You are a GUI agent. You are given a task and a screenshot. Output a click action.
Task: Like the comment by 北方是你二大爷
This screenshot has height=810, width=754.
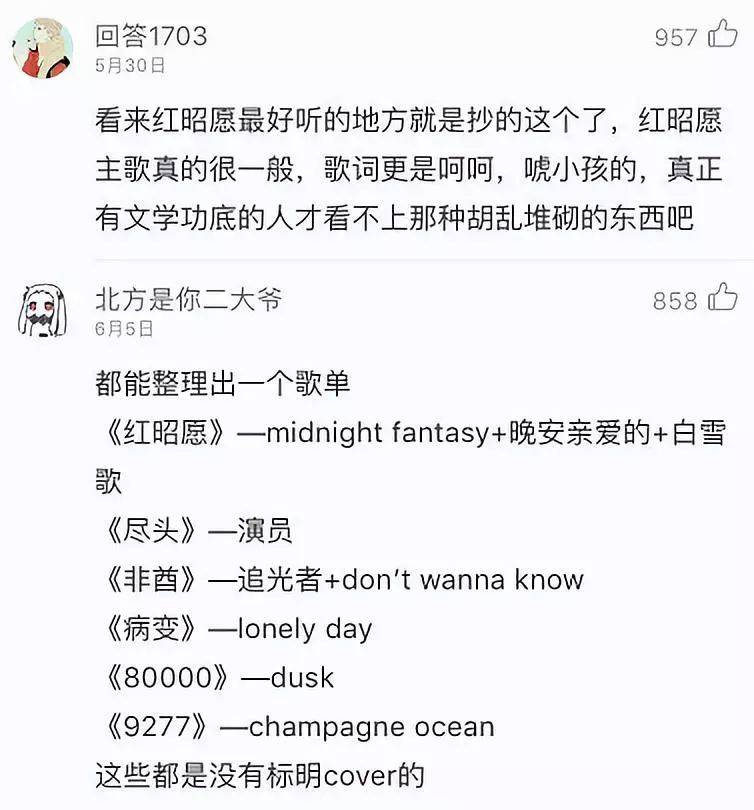click(x=722, y=298)
